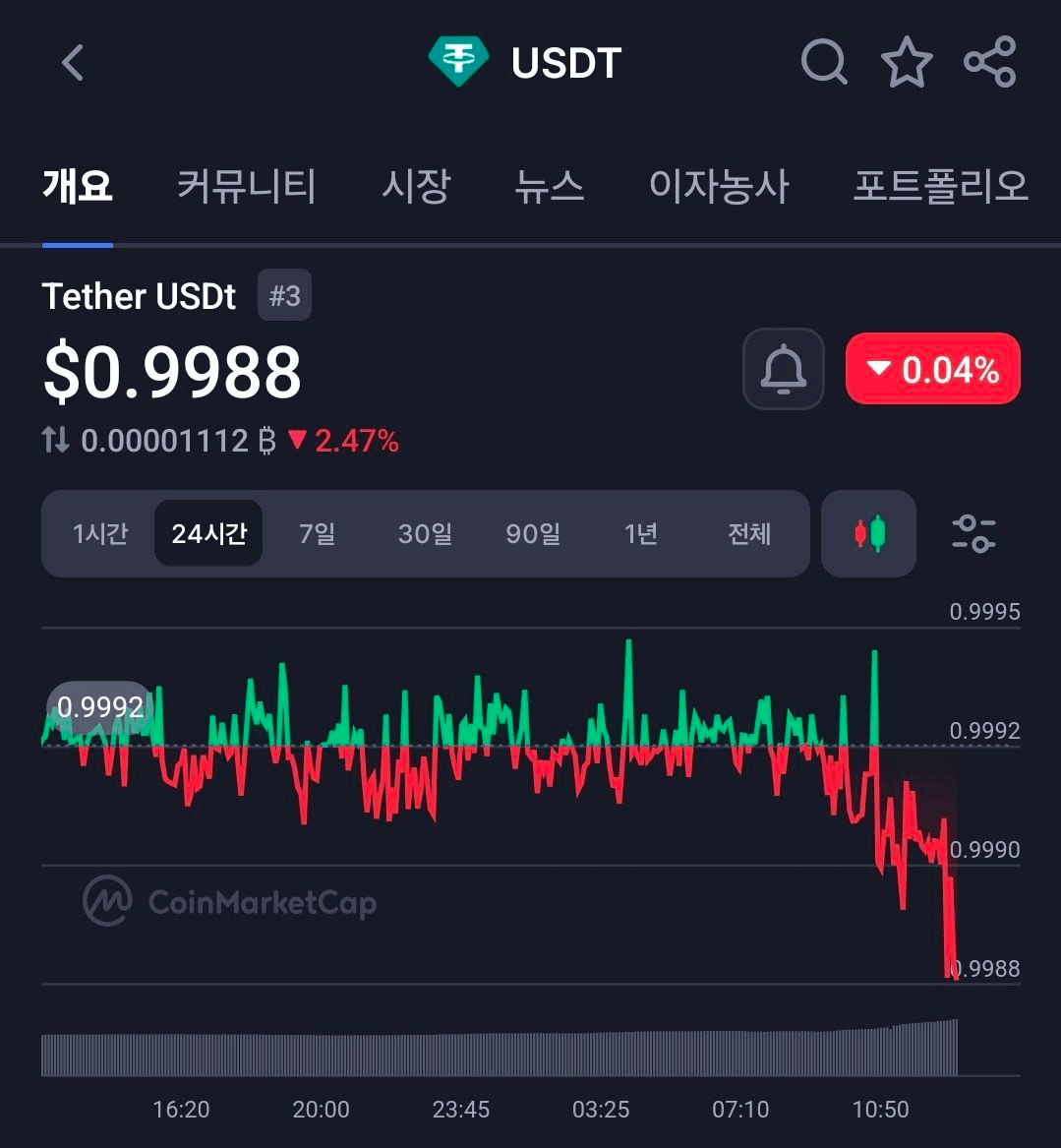The width and height of the screenshot is (1061, 1148).
Task: Switch to the 시장 tab
Action: [416, 185]
